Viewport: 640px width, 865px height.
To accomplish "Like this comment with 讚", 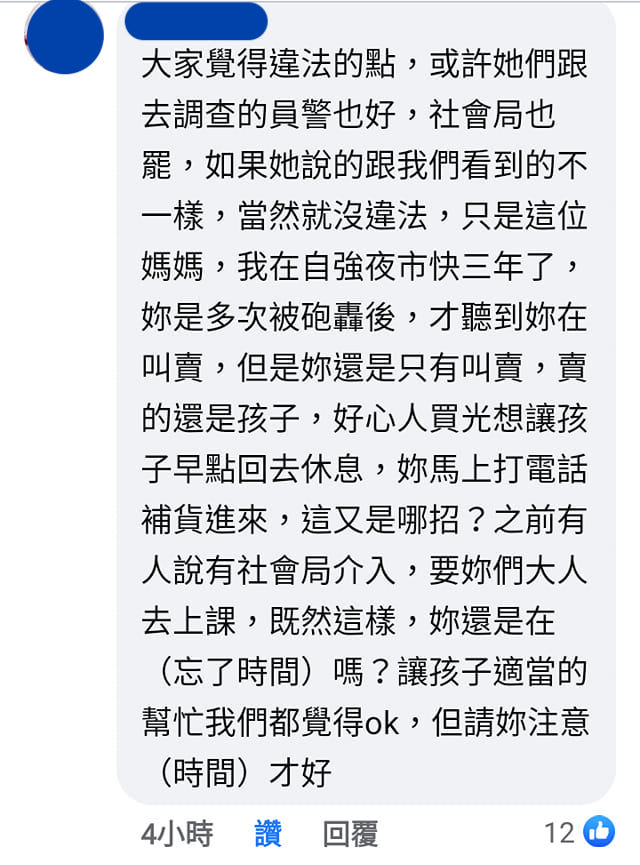I will (x=267, y=832).
